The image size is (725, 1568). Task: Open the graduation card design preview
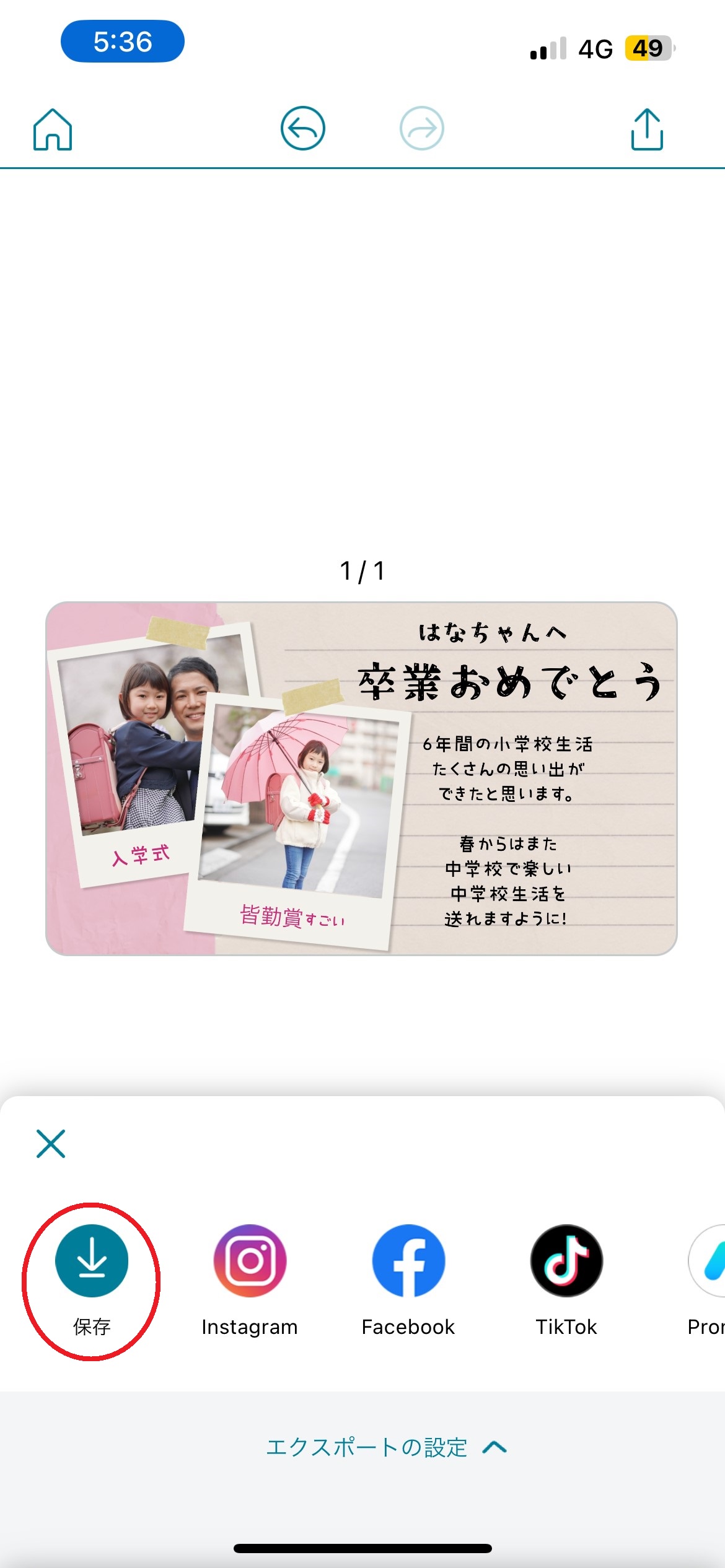[x=361, y=778]
